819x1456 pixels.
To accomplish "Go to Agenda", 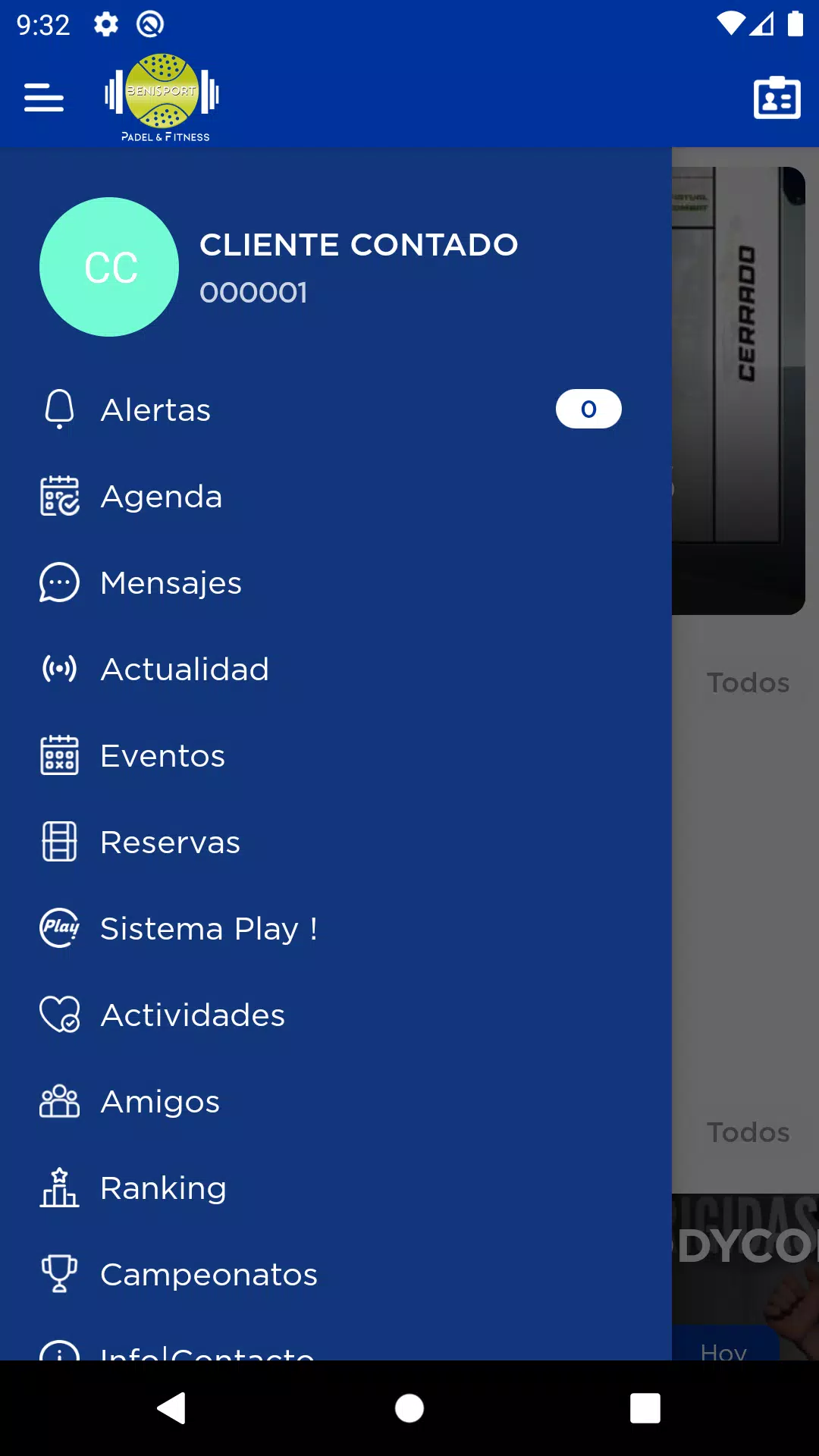I will pos(336,496).
